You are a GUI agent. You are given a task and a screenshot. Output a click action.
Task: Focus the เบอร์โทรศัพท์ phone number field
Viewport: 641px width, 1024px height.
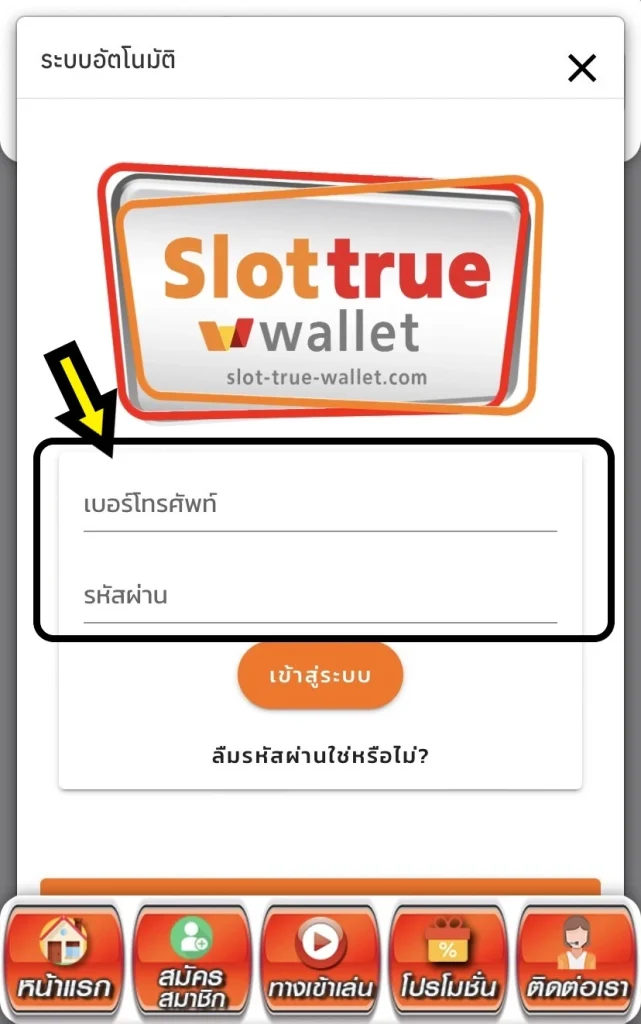pyautogui.click(x=320, y=505)
